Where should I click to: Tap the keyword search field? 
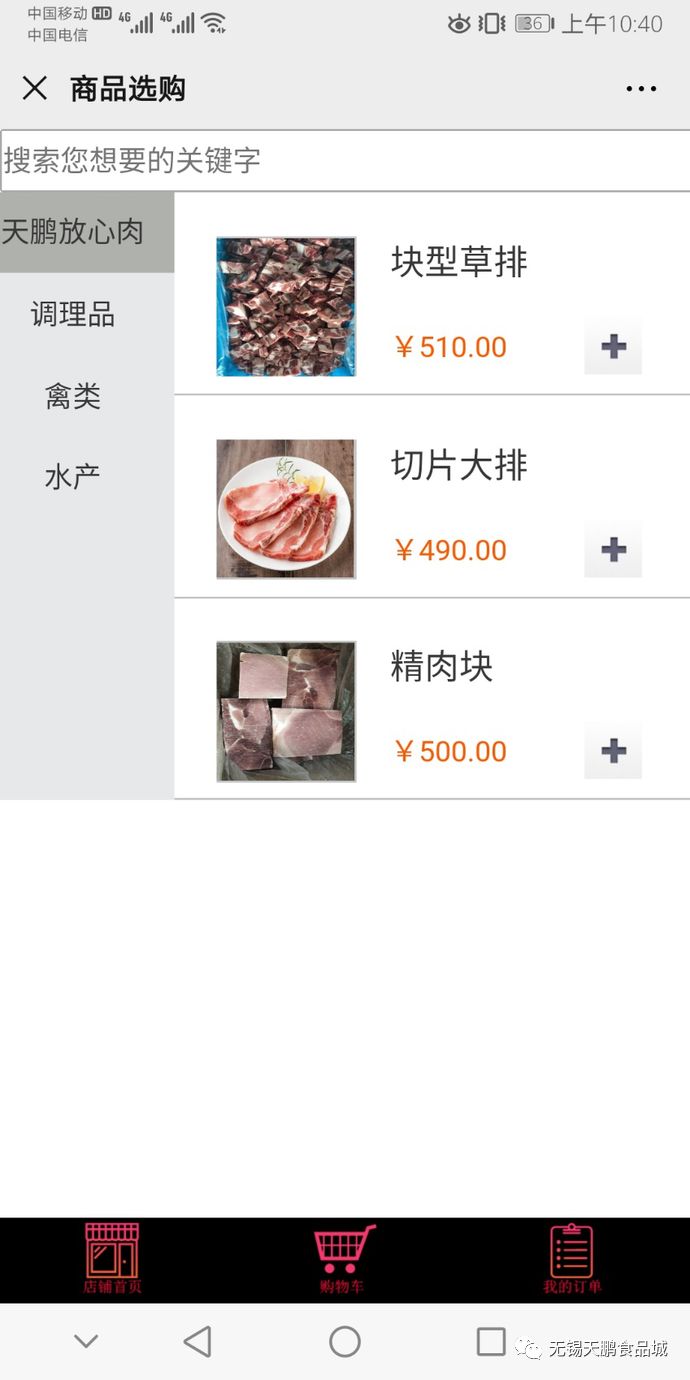click(x=345, y=160)
